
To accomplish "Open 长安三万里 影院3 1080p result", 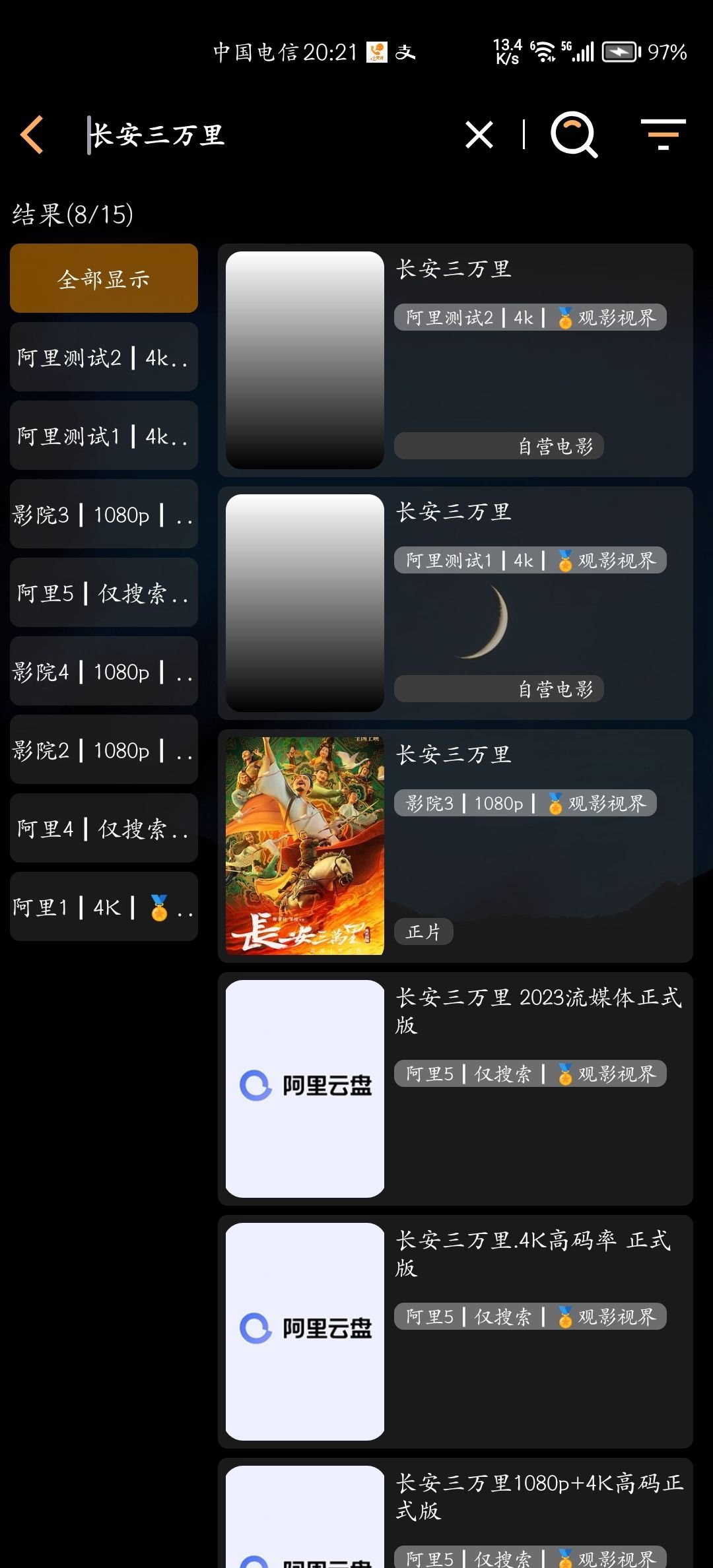I will (455, 846).
